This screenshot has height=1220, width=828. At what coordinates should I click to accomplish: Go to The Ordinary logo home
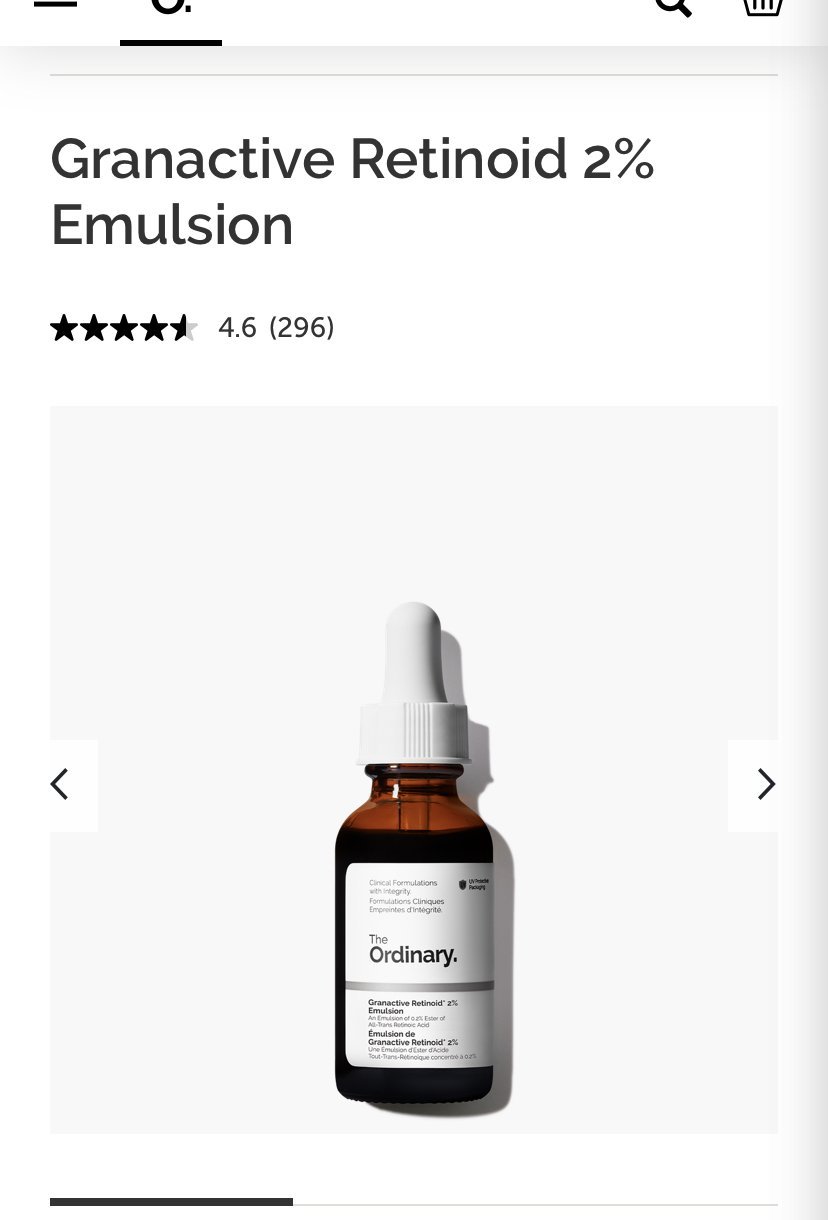171,6
